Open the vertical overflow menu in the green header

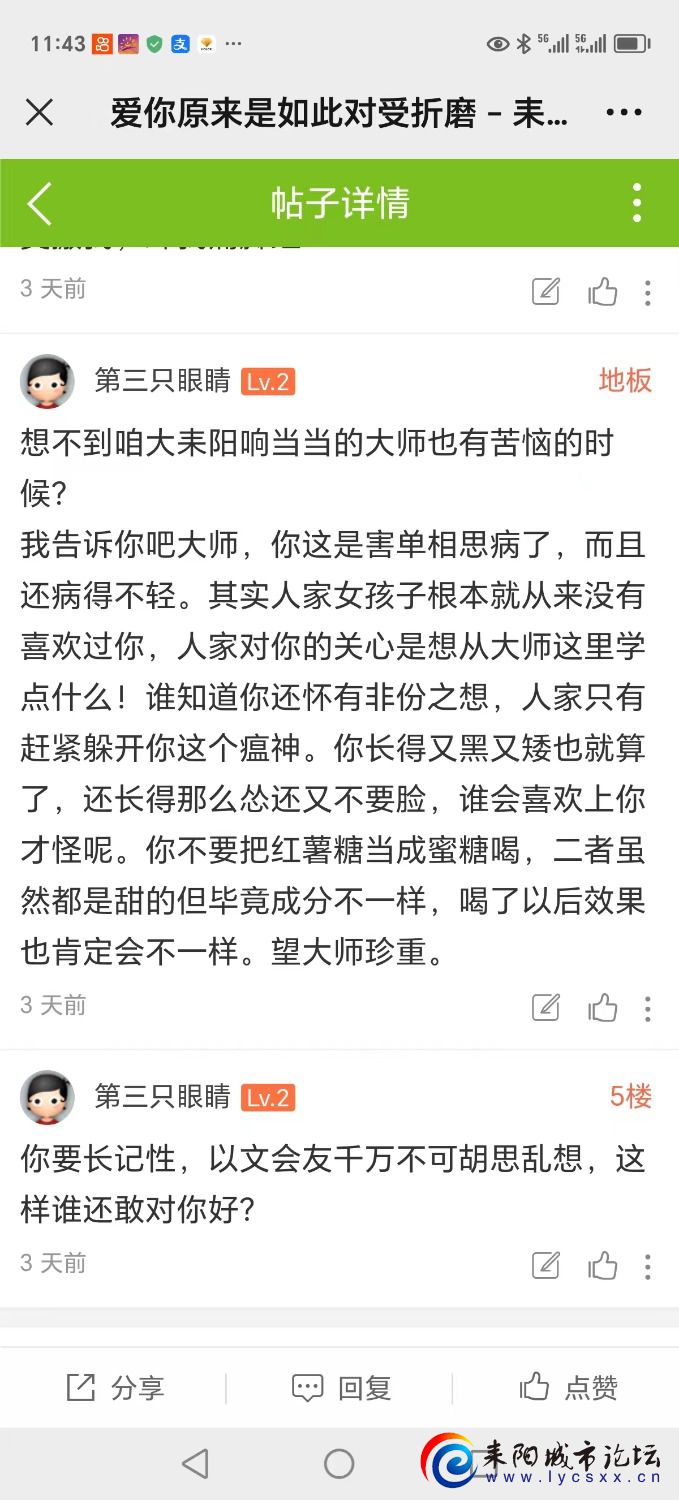click(637, 203)
